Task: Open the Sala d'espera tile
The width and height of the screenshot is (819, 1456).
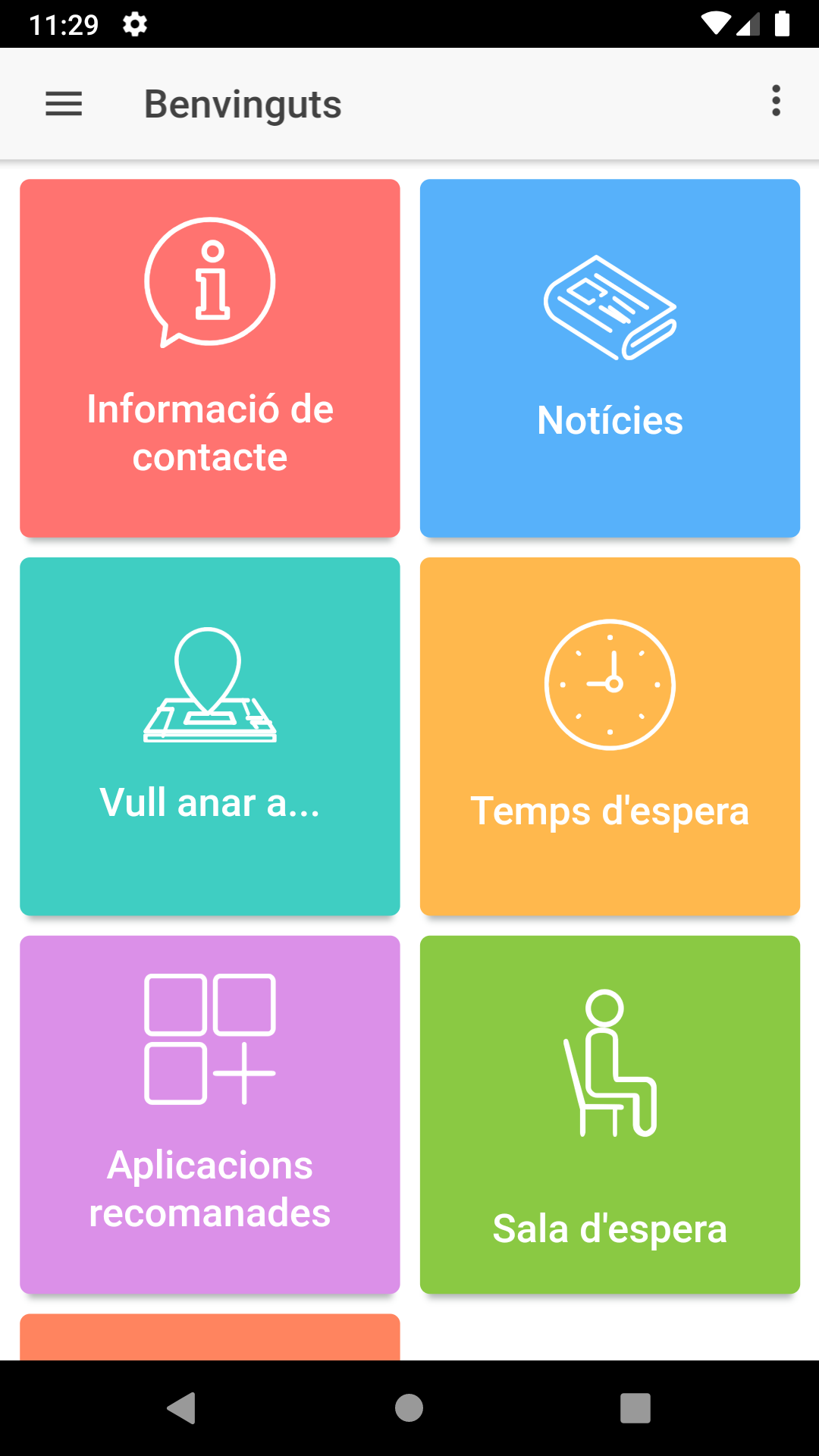Action: tap(610, 1115)
